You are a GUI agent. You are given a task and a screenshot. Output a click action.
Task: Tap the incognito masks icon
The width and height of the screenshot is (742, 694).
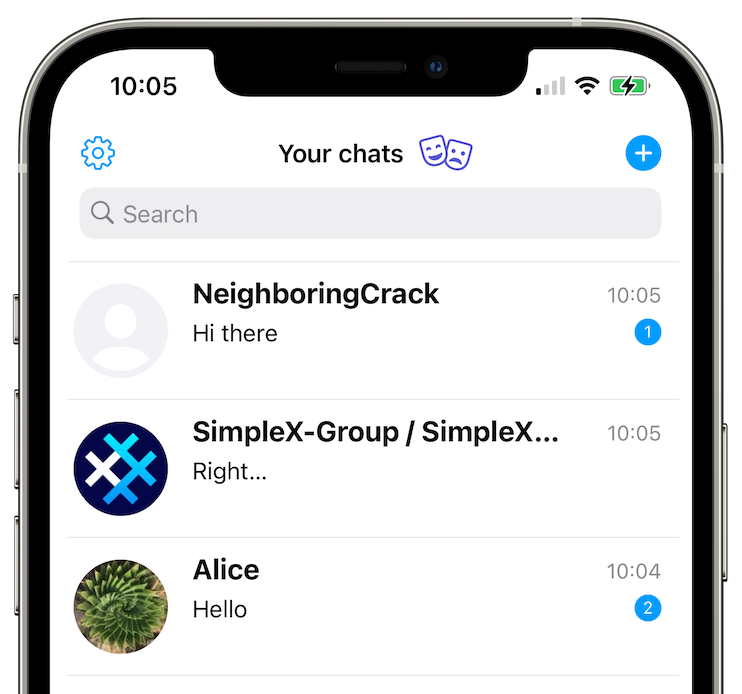(x=446, y=153)
